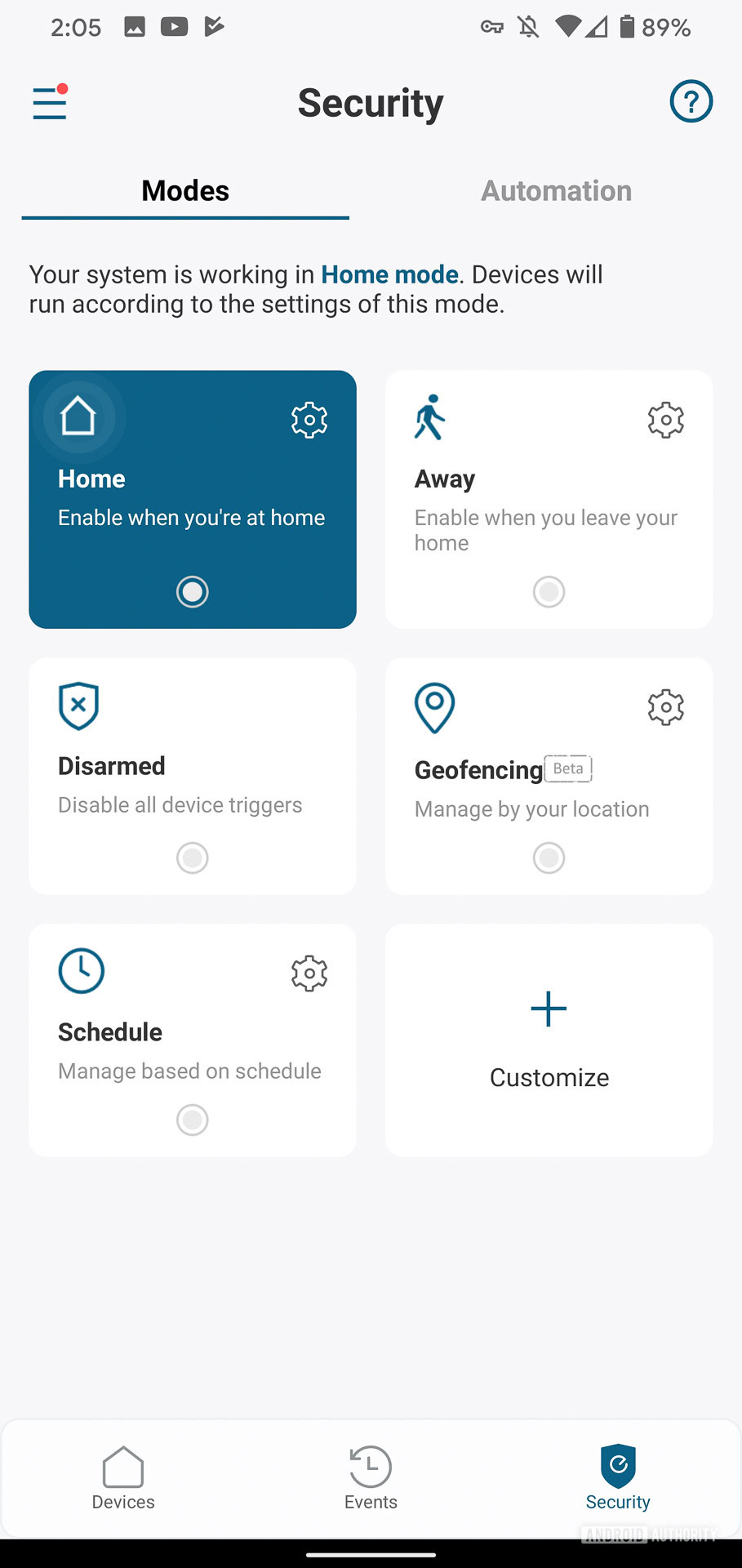The height and width of the screenshot is (1568, 742).
Task: Tap the Security bottom tab
Action: [618, 1478]
